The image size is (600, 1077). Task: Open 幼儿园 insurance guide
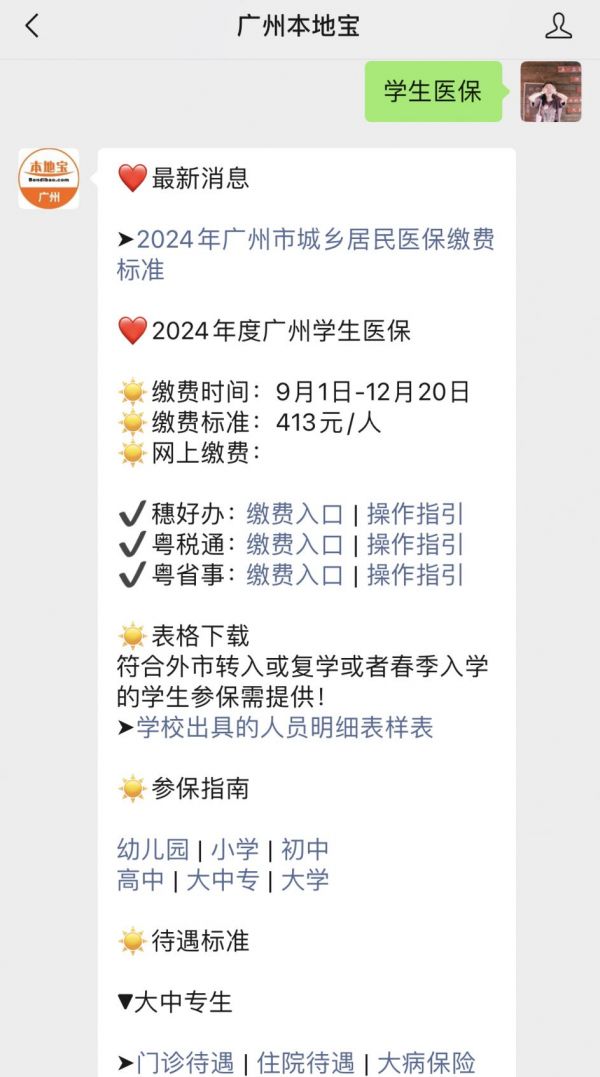point(153,850)
